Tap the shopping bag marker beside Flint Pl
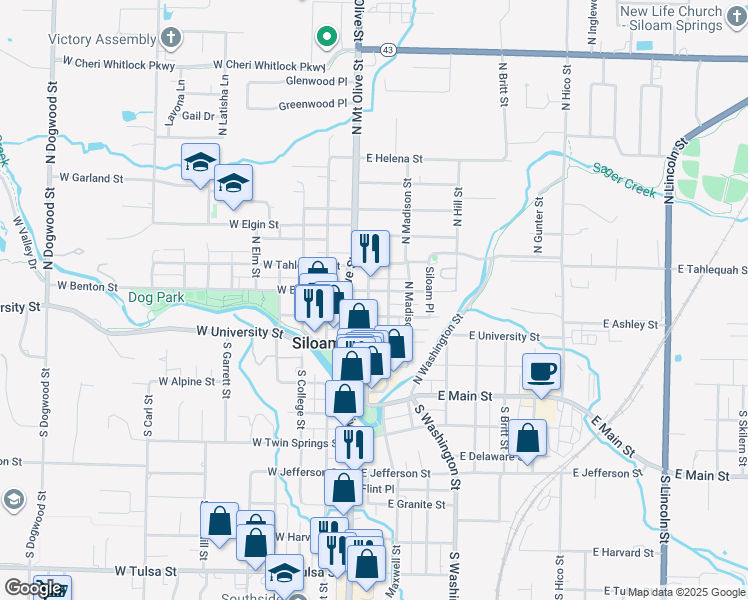 [x=343, y=489]
